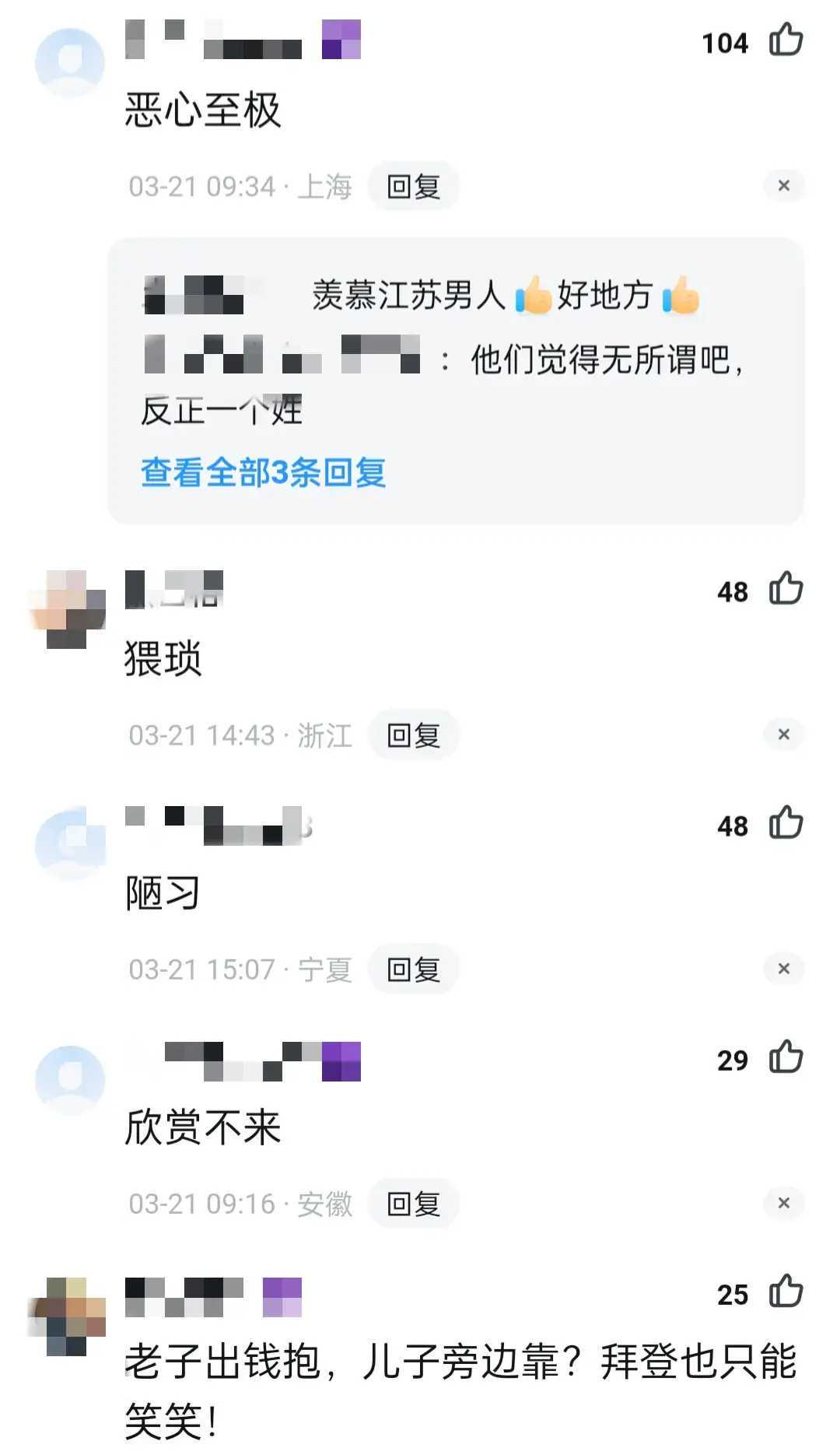Reply to the 欣赏不来 comment
The height and width of the screenshot is (1455, 840).
coord(413,1204)
